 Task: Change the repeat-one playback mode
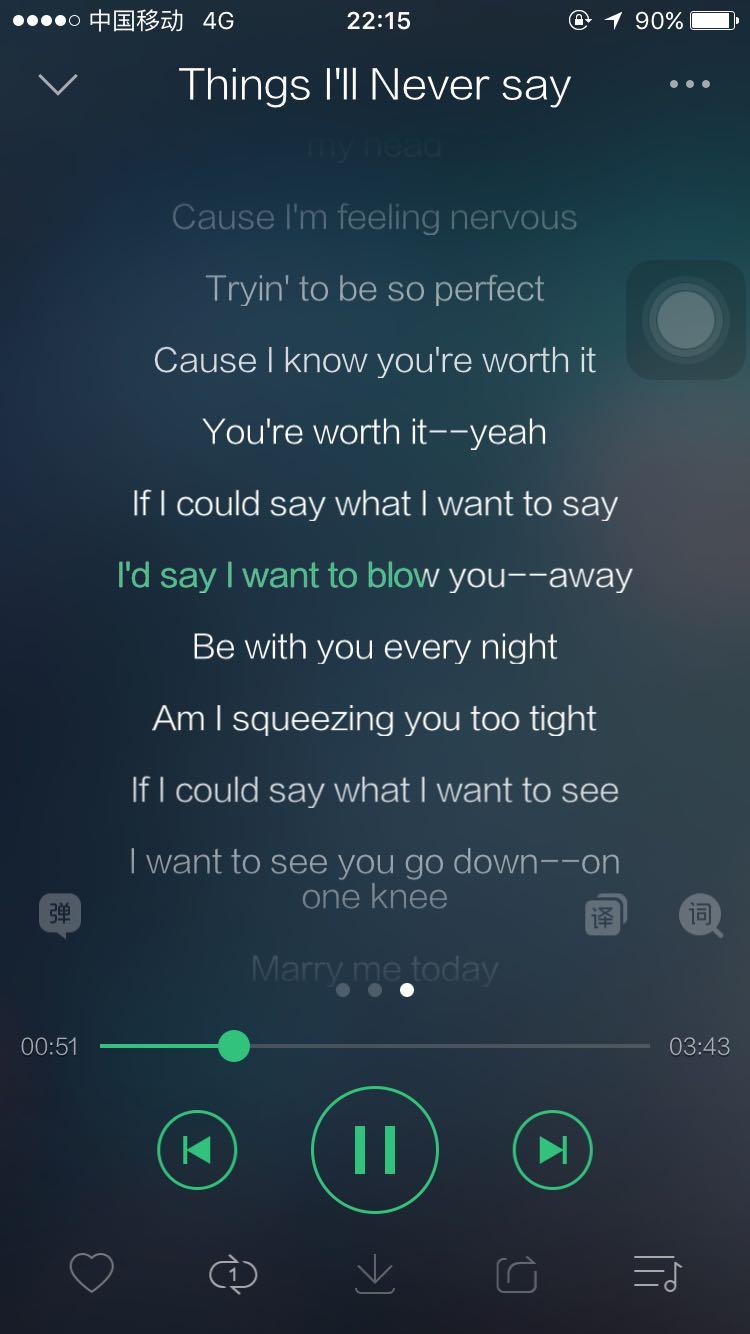coord(233,1274)
